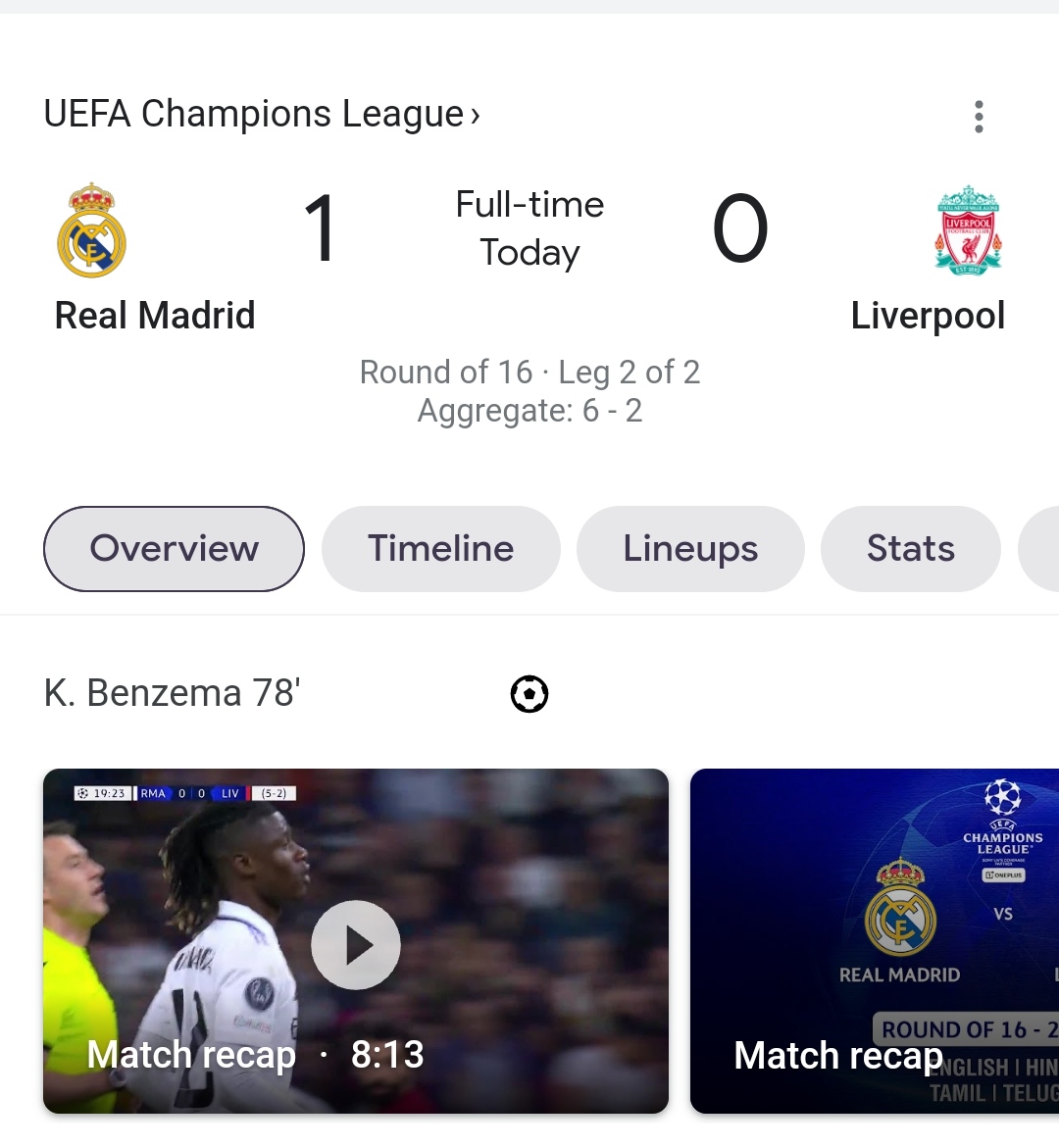Play the 8:13 match recap video
Image resolution: width=1059 pixels, height=1148 pixels.
coord(356,943)
